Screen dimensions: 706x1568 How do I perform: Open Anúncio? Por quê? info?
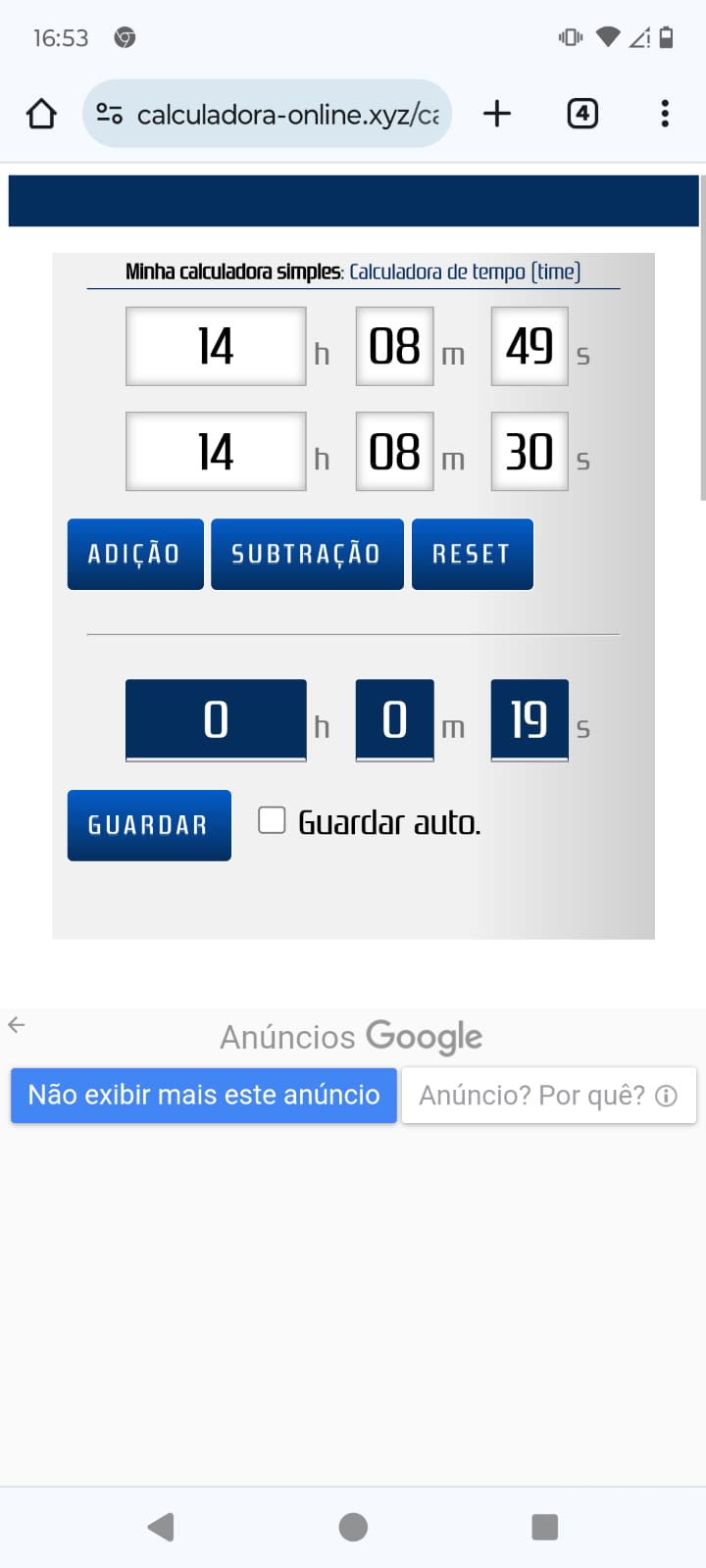click(548, 1095)
